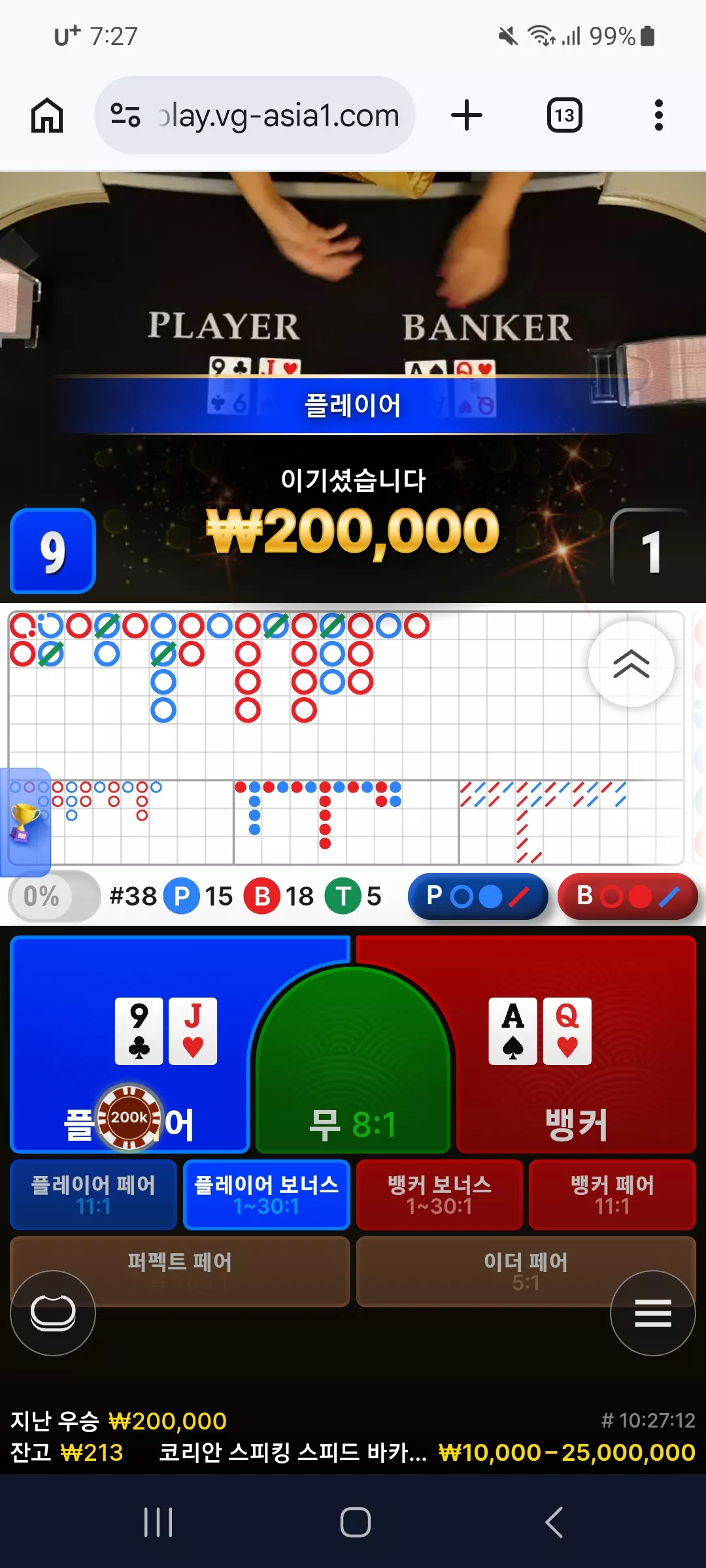Image resolution: width=706 pixels, height=1568 pixels.
Task: Select the 뱅커 betting area
Action: click(x=575, y=1045)
